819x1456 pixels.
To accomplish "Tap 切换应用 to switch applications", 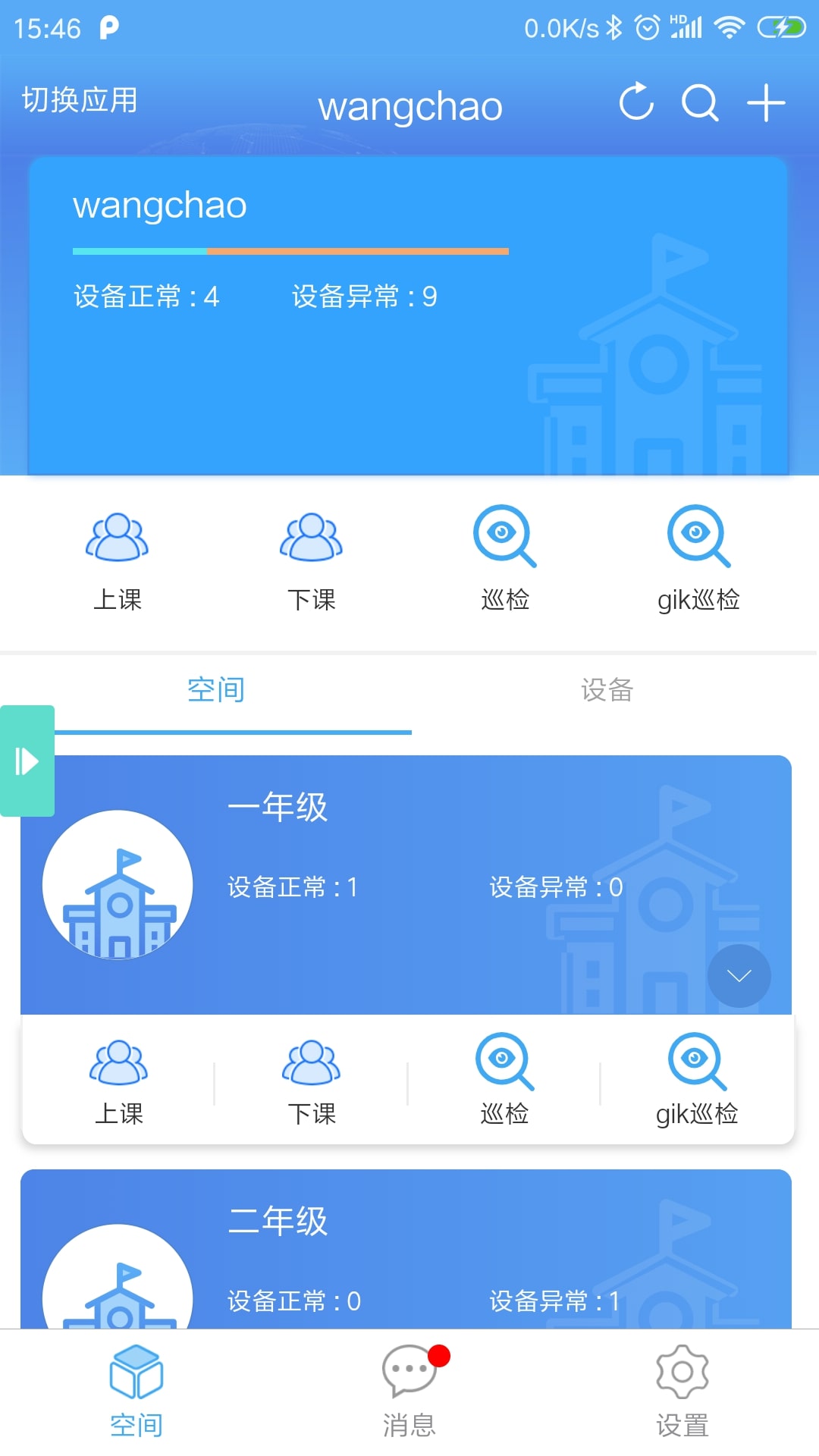I will [80, 99].
